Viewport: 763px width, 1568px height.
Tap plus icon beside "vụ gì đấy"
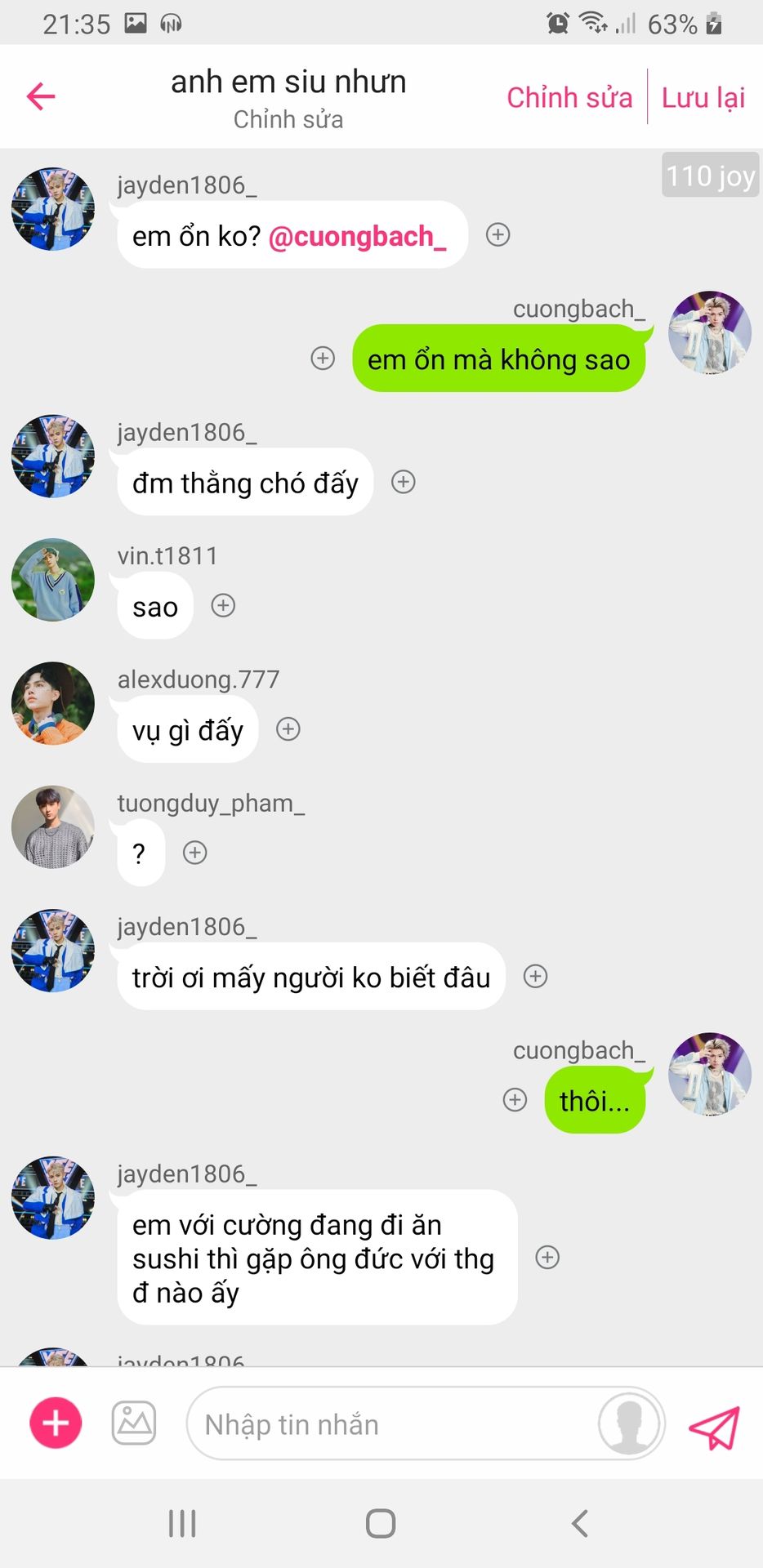pyautogui.click(x=288, y=728)
